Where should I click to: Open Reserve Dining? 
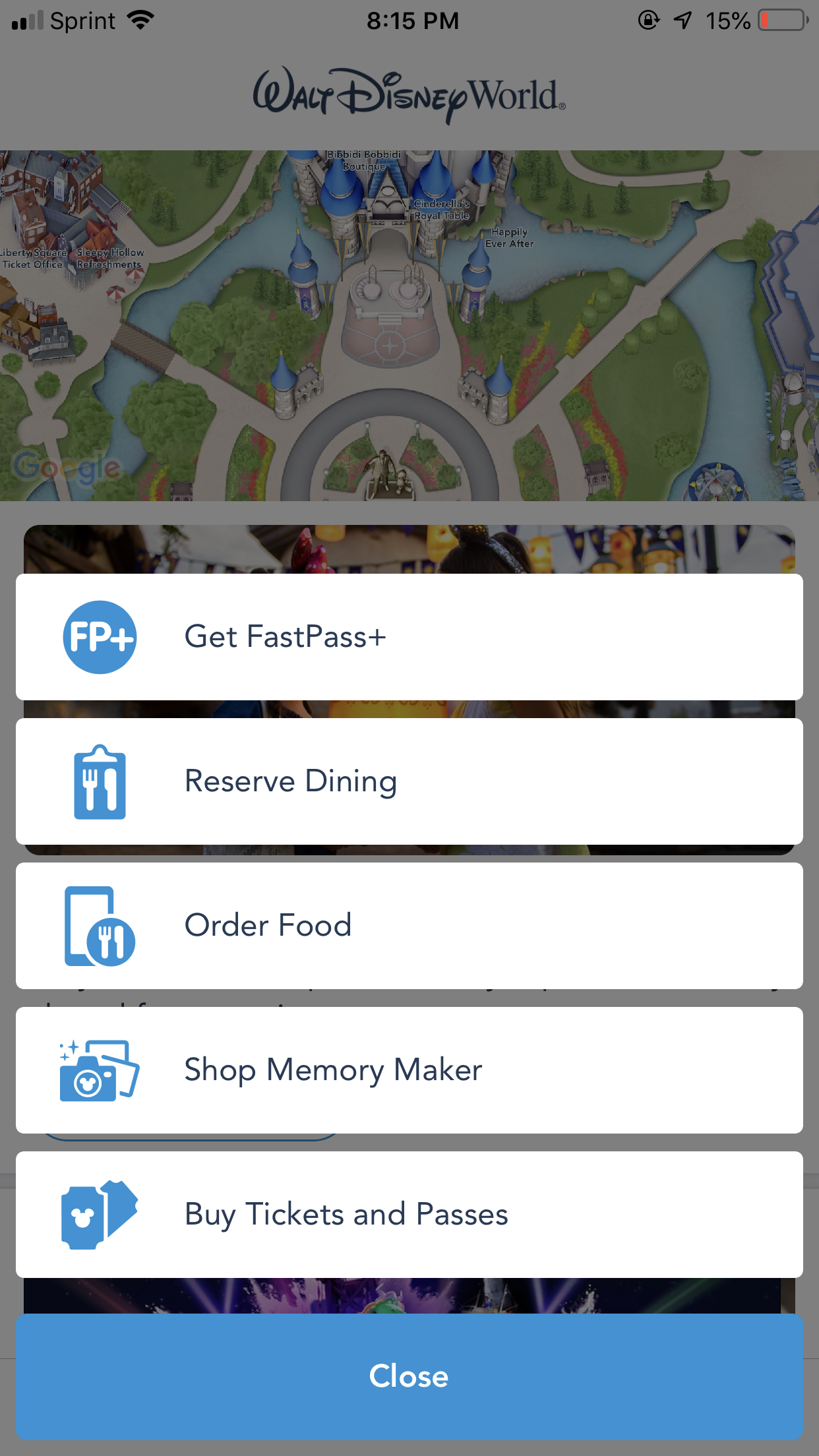[409, 781]
